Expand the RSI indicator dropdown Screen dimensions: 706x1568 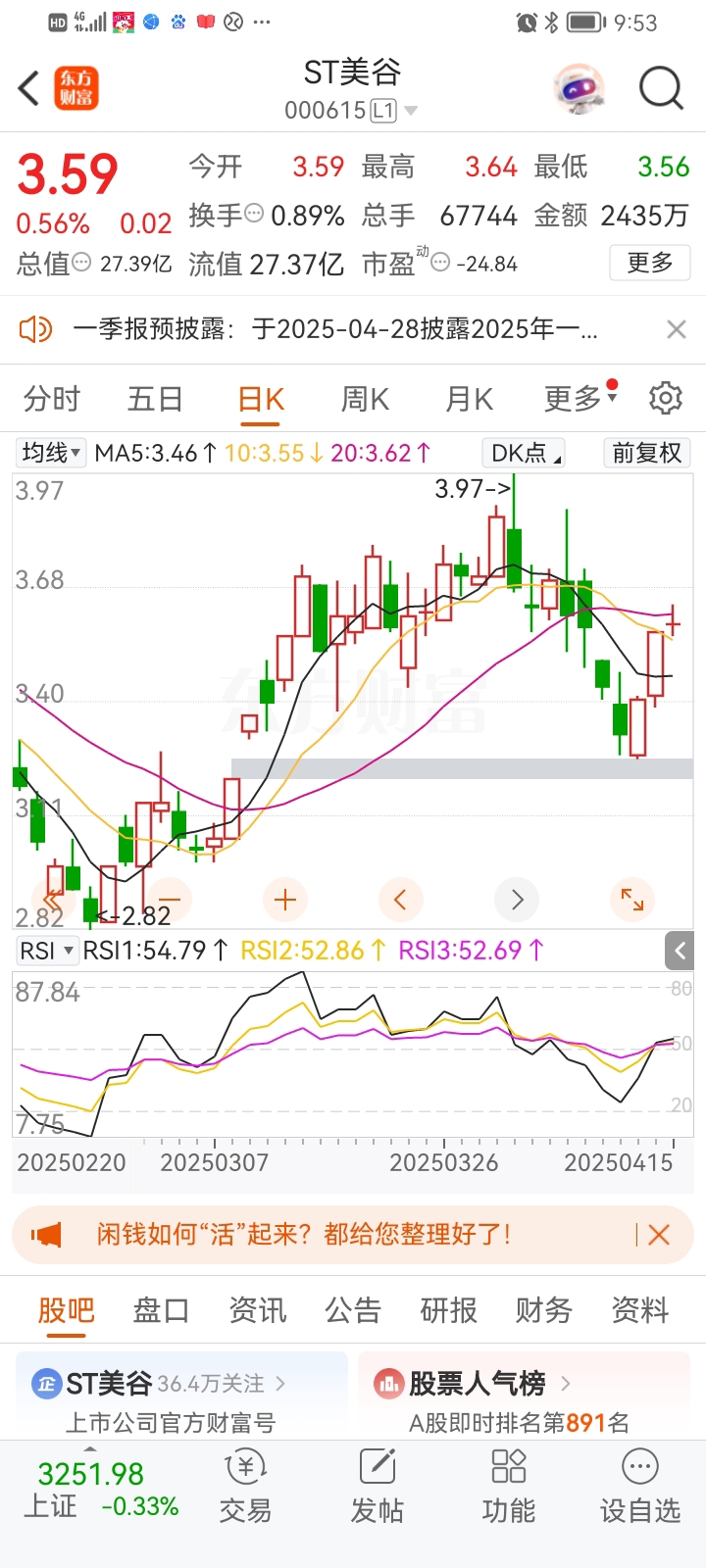tap(46, 951)
